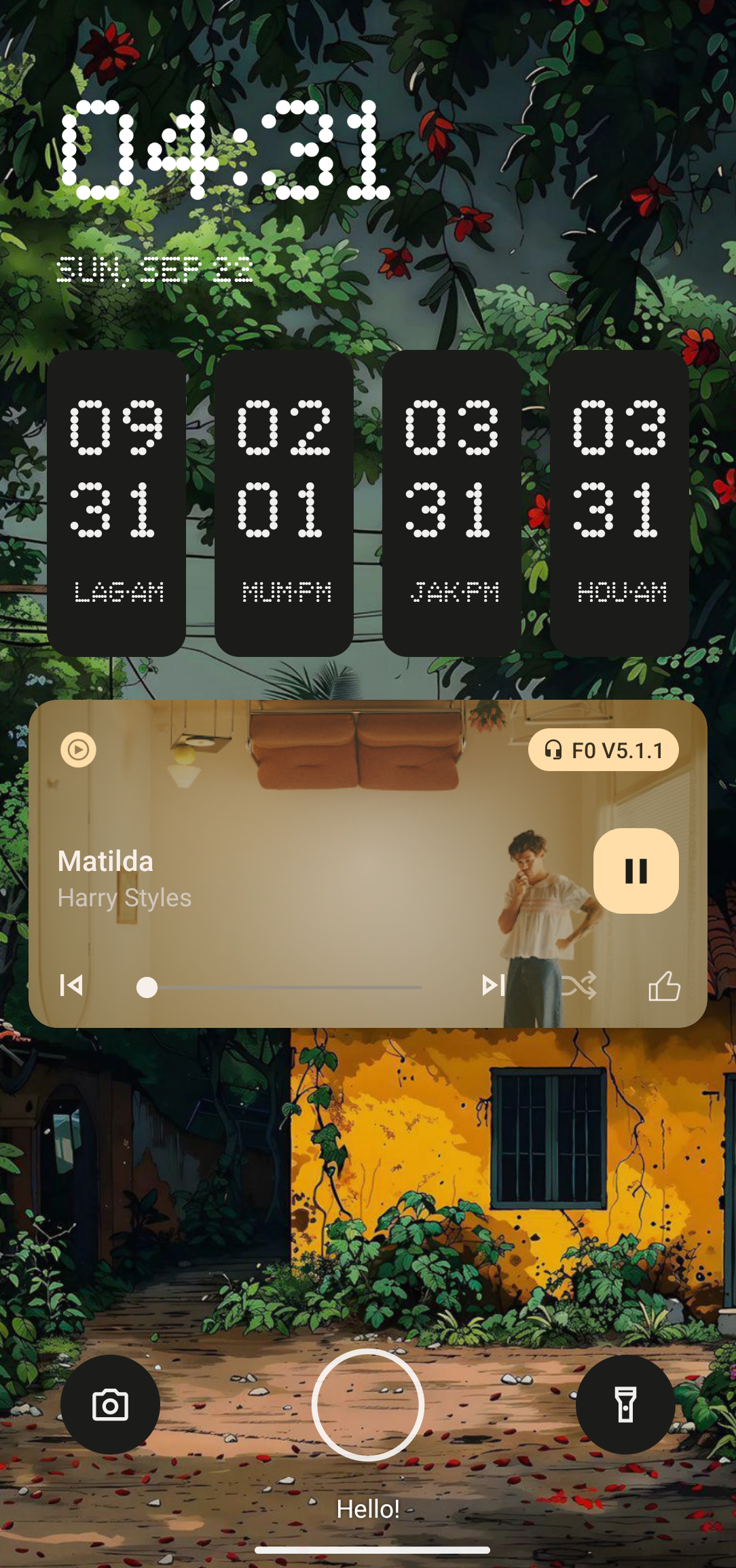Open the LAG world clock widget
The image size is (736, 1568).
coord(117,503)
